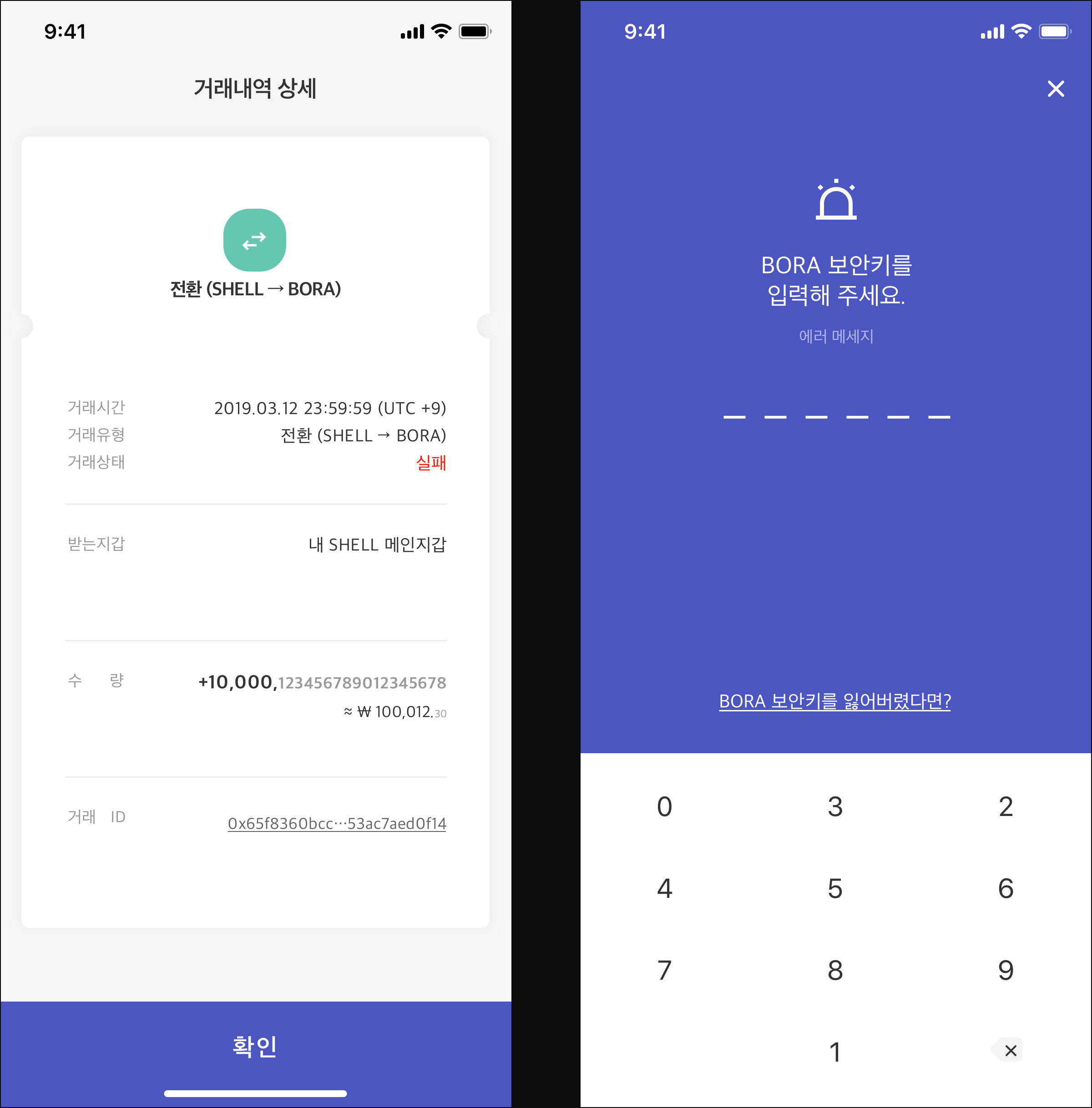The image size is (1092, 1108).
Task: Open the transaction ID link 0x65f8360bcc…53ac7aed0f14
Action: pyautogui.click(x=337, y=823)
